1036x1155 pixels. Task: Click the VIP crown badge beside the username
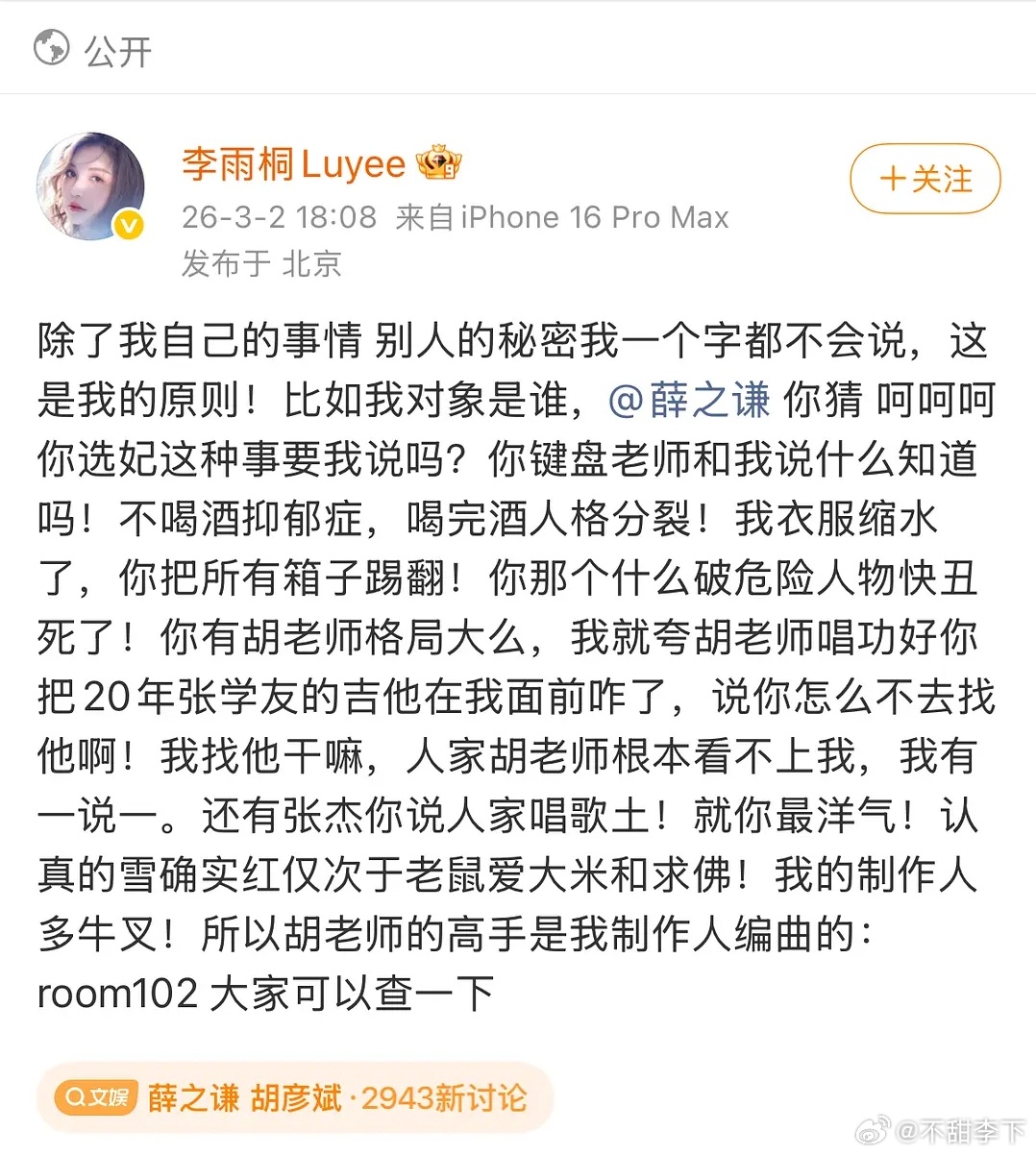pos(441,161)
